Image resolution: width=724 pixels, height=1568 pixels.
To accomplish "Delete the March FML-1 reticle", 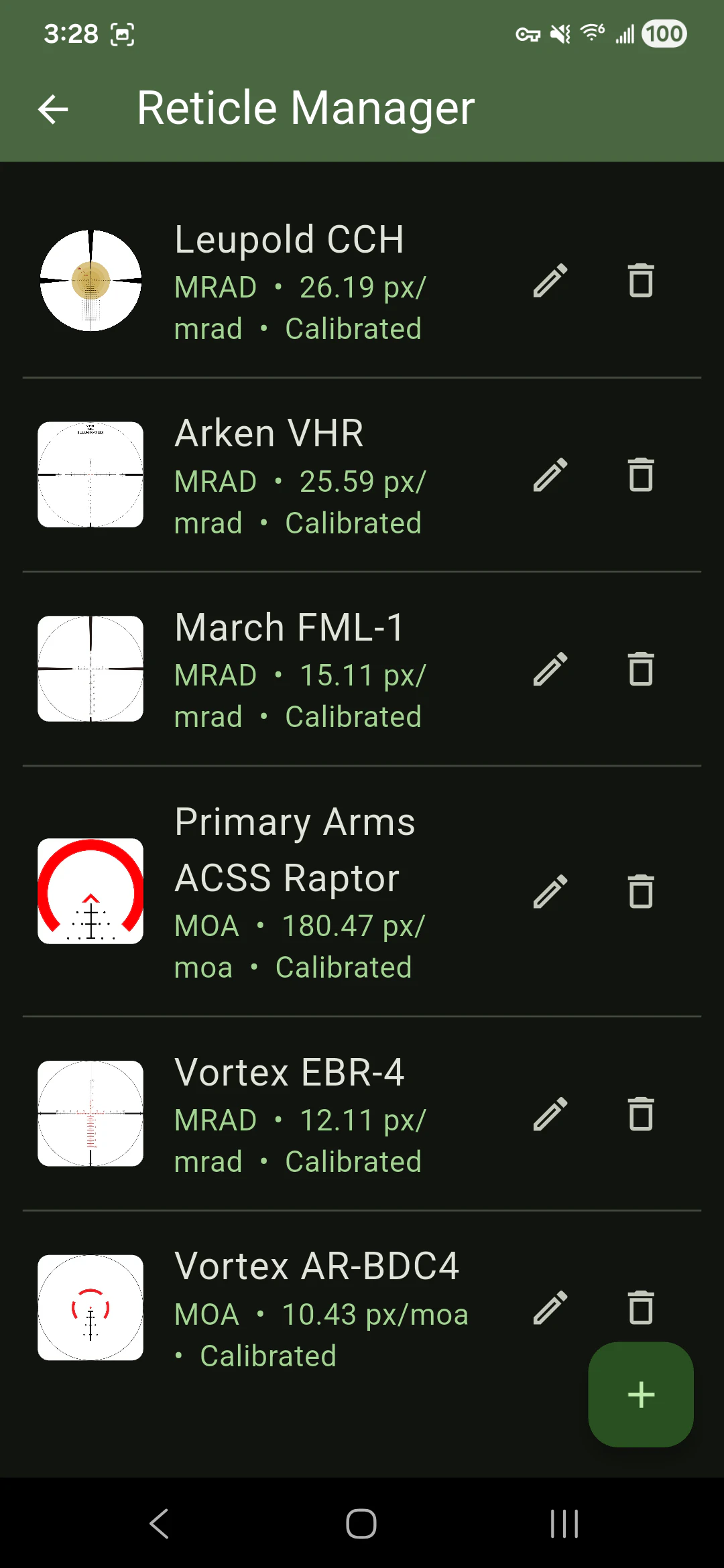I will (x=641, y=669).
